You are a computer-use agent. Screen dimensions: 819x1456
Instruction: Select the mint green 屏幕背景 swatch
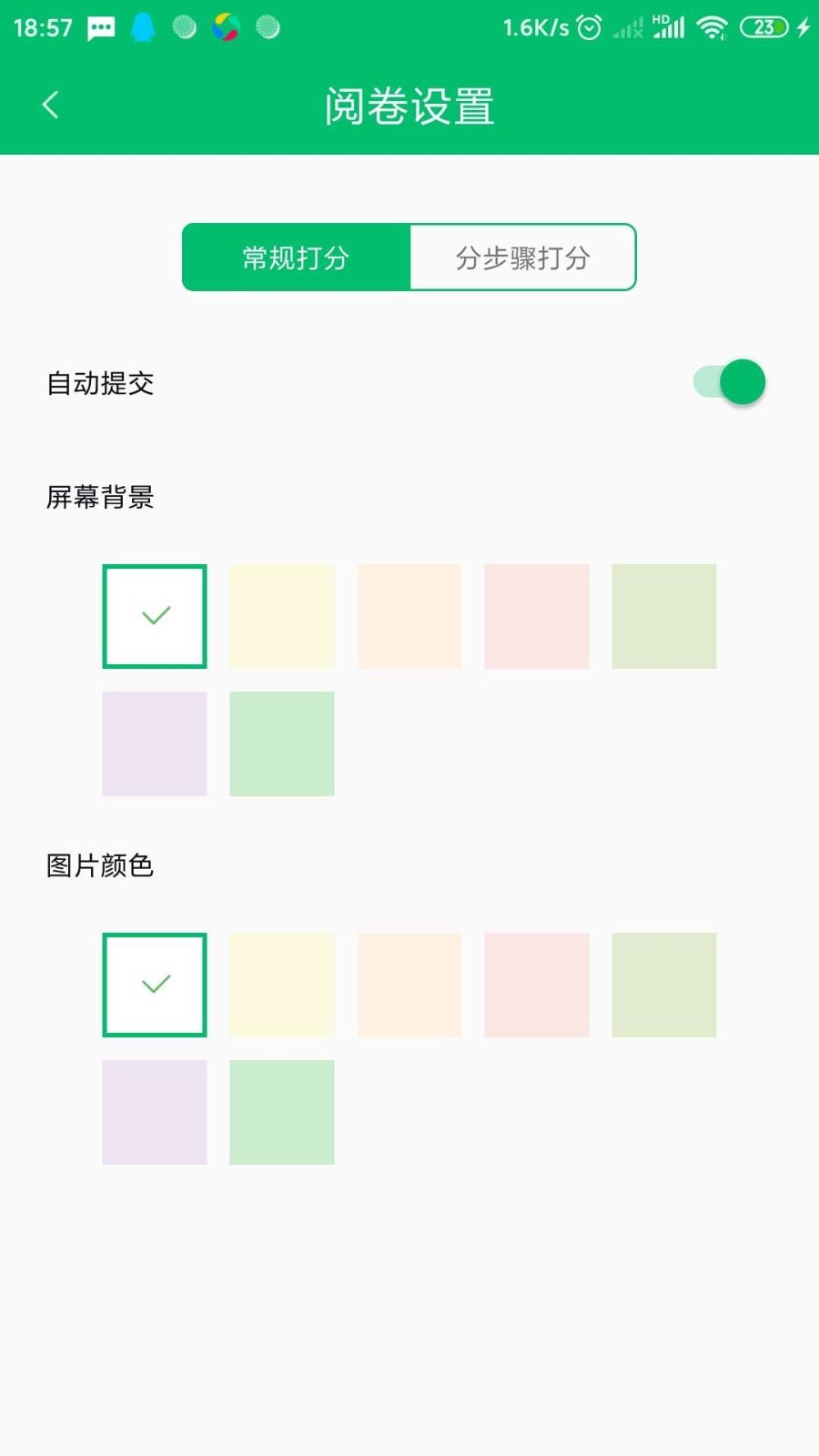pos(281,743)
